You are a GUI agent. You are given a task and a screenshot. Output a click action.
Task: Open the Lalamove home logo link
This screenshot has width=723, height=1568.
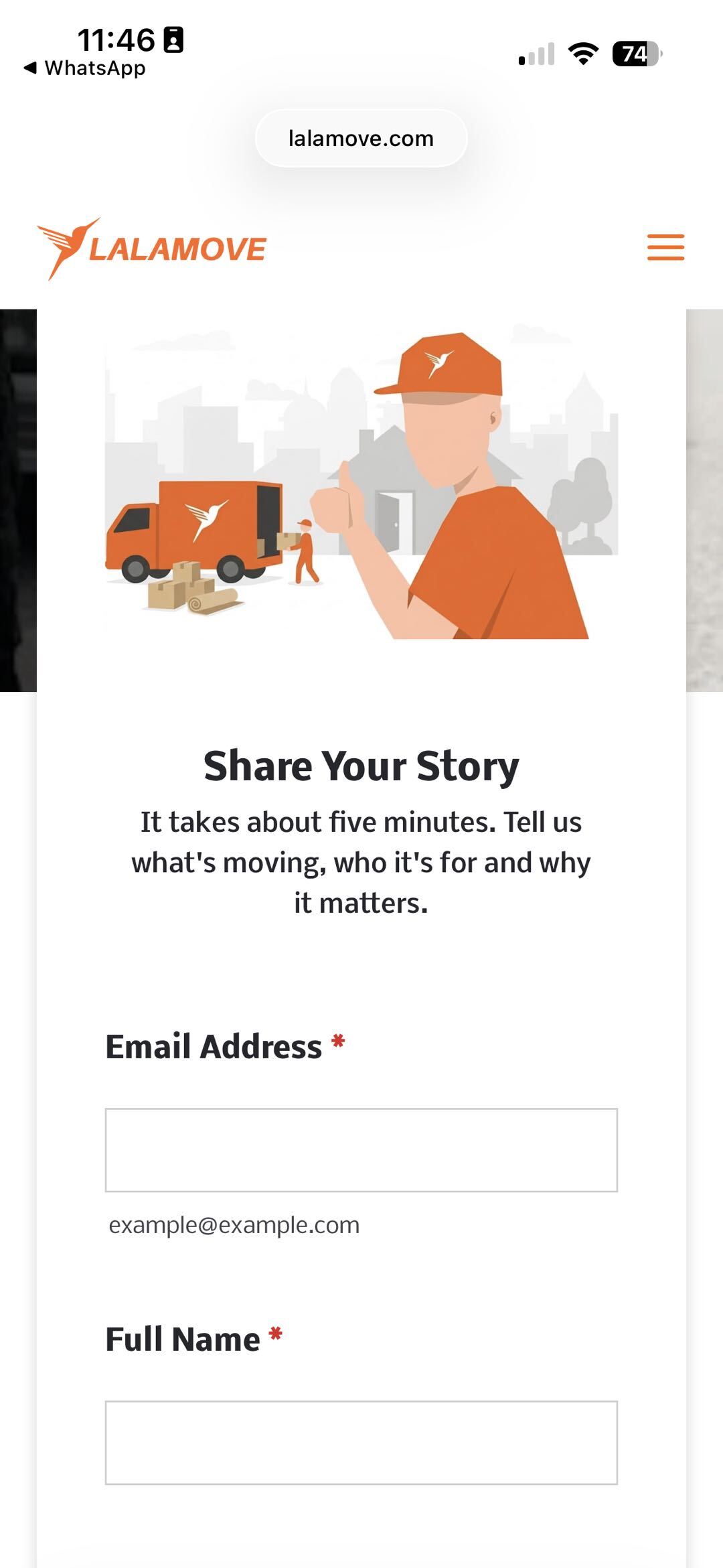(x=152, y=248)
